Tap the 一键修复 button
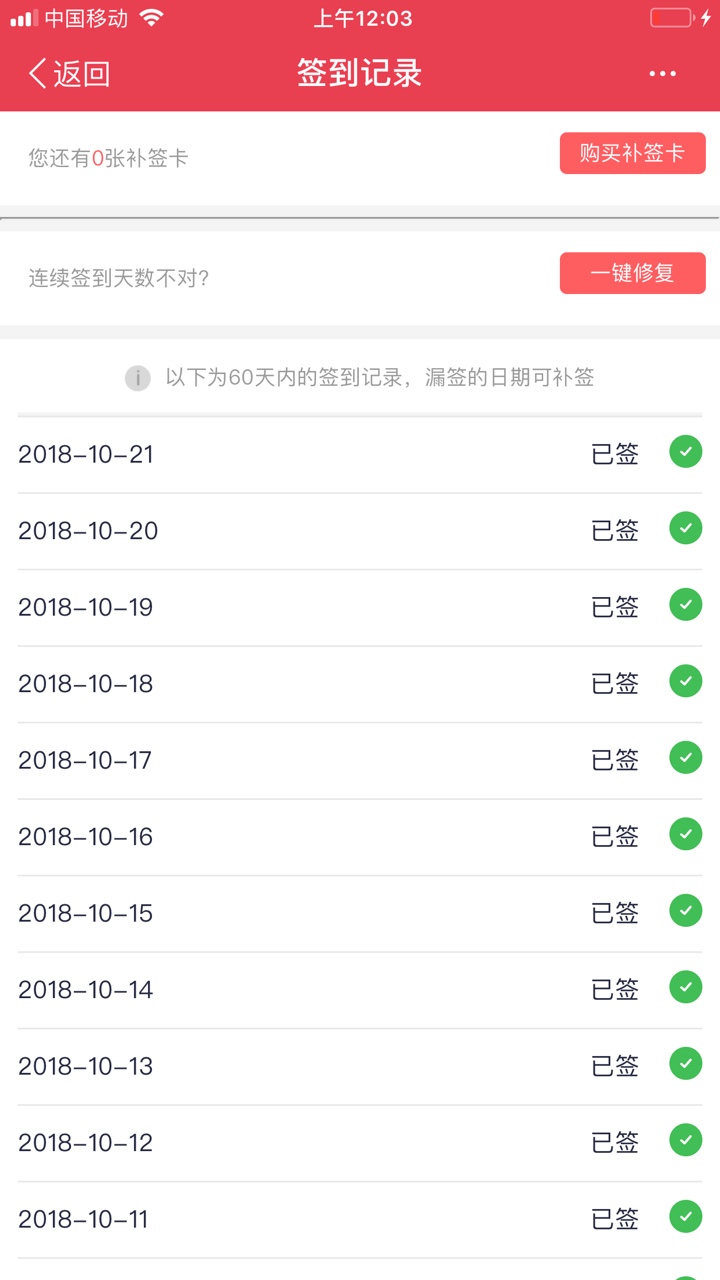 [632, 273]
